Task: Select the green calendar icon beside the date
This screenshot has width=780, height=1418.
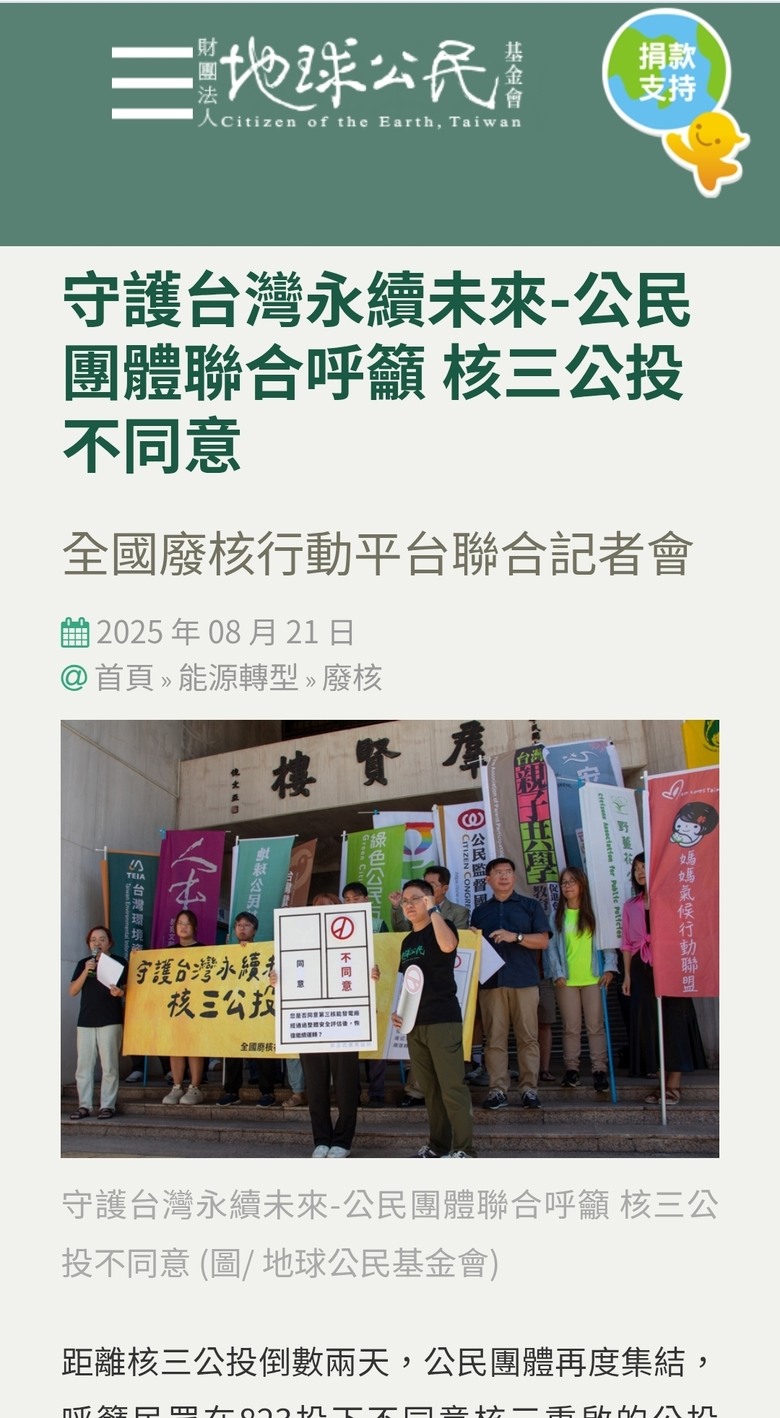Action: pyautogui.click(x=73, y=630)
